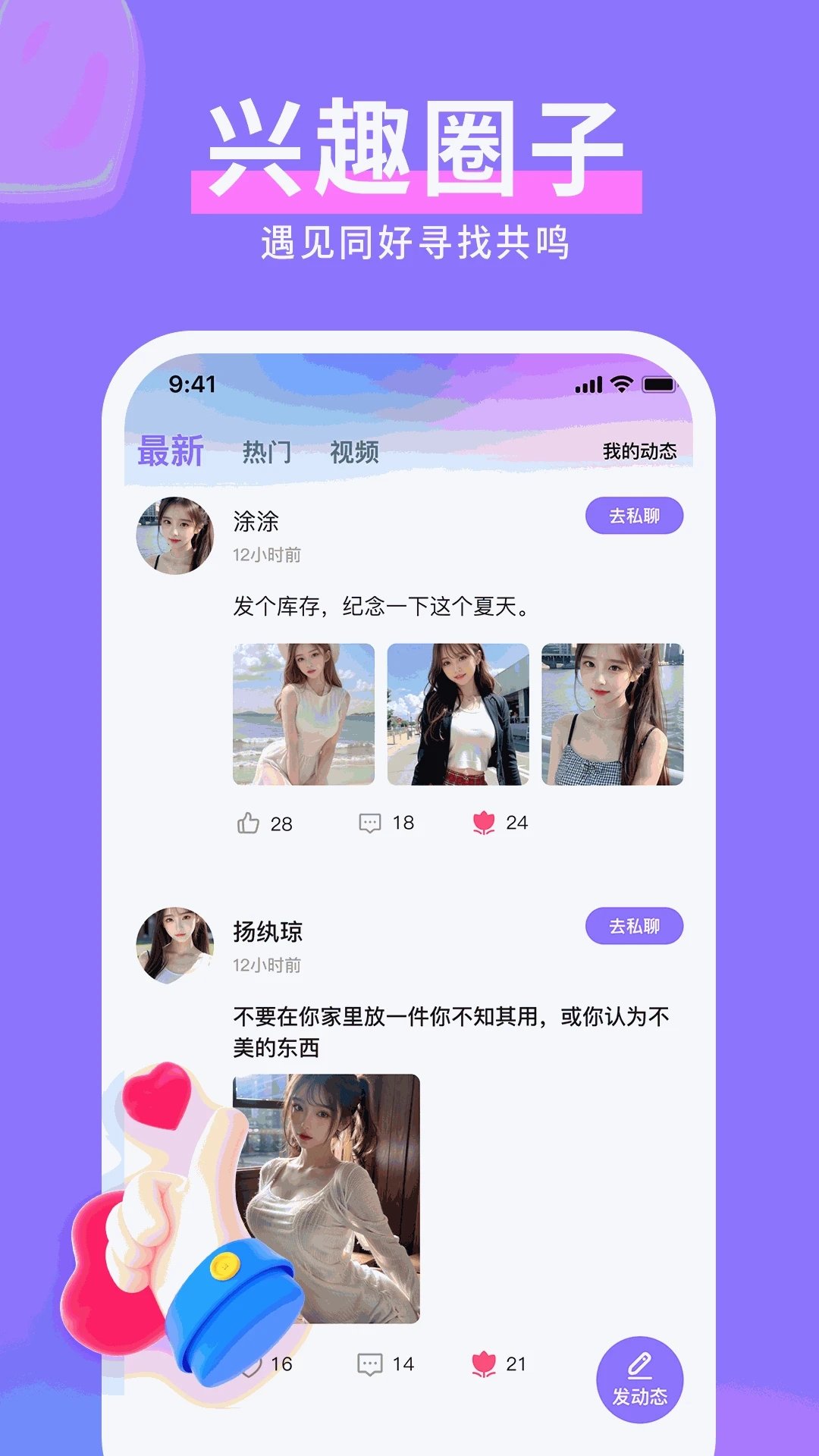Tap the battery indicator in the status bar
The width and height of the screenshot is (819, 1456).
tap(661, 385)
